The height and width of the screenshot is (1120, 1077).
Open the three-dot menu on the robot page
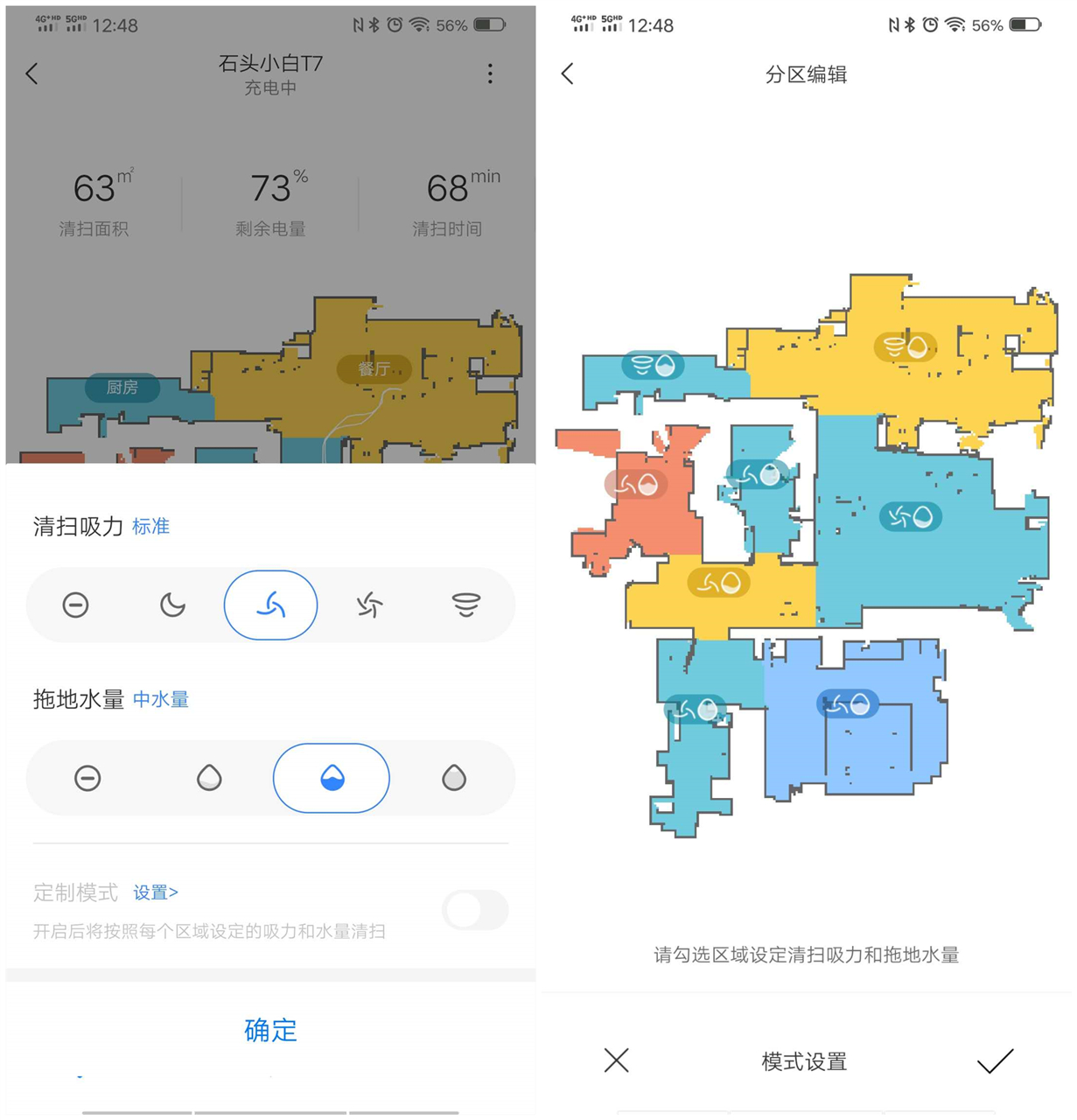coord(490,74)
